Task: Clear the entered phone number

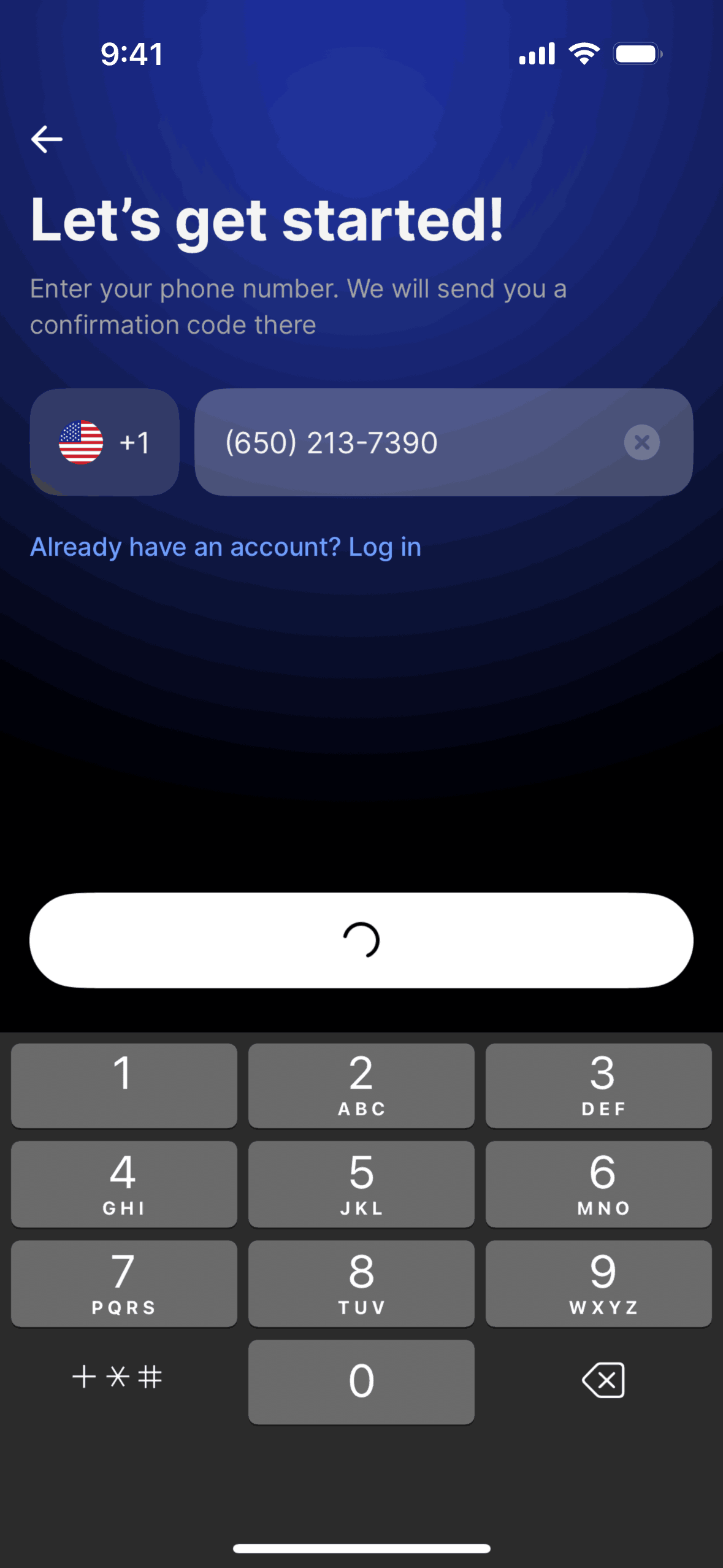Action: [641, 442]
